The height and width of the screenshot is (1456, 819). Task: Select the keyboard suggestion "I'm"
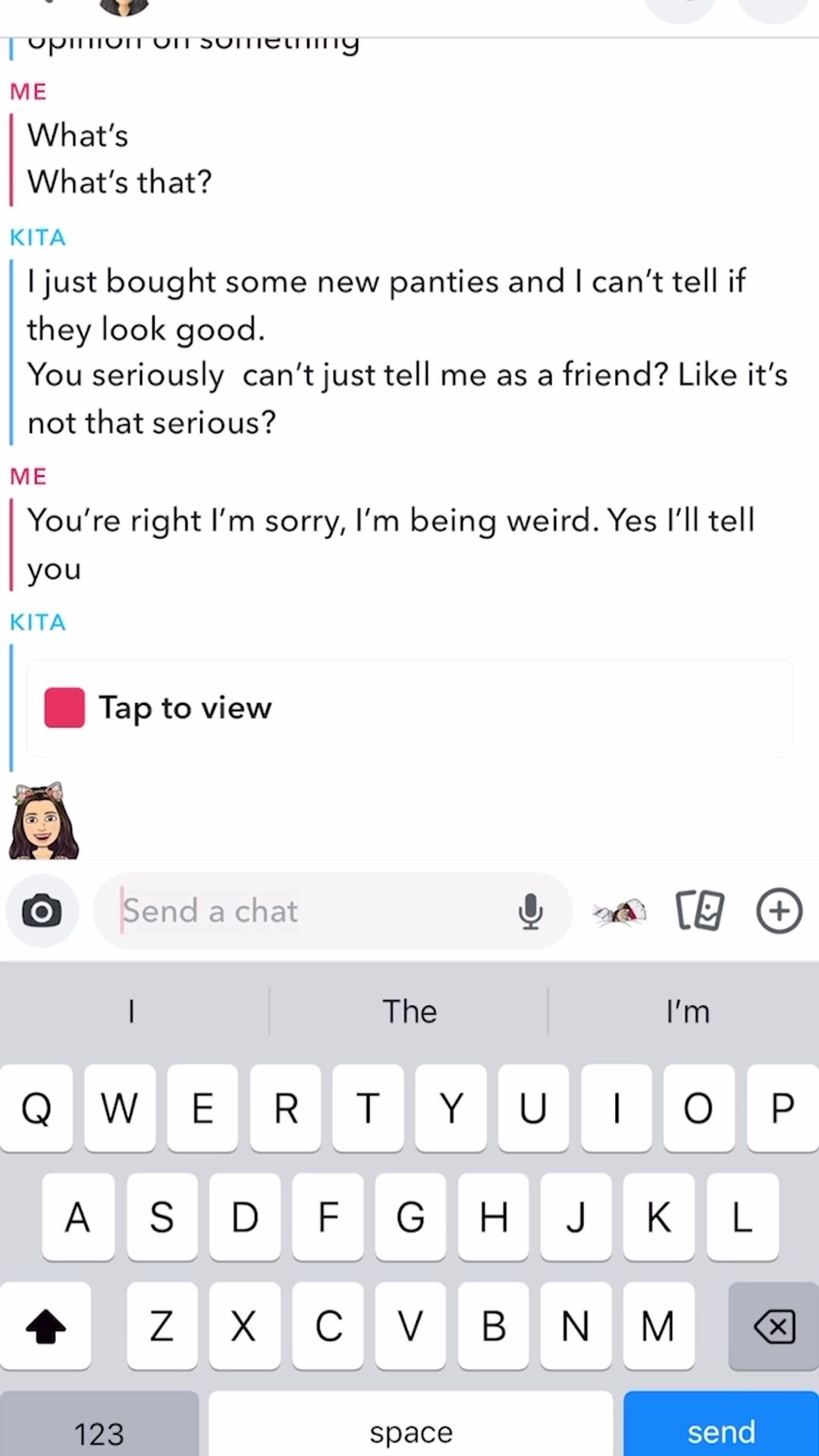687,1011
